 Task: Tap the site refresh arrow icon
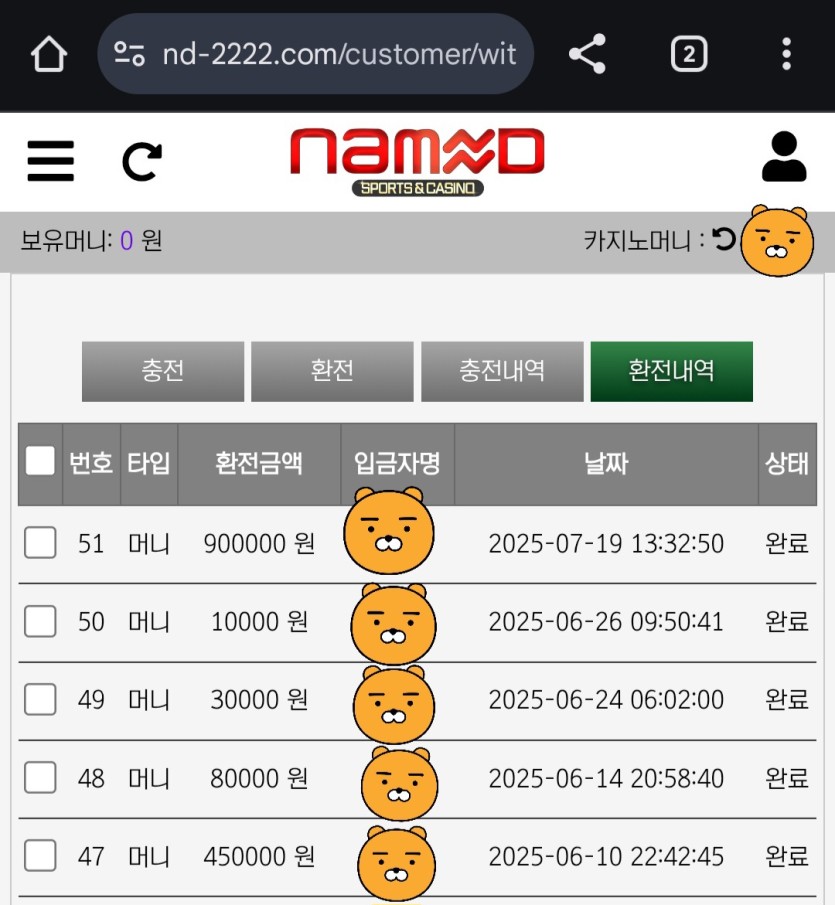141,161
